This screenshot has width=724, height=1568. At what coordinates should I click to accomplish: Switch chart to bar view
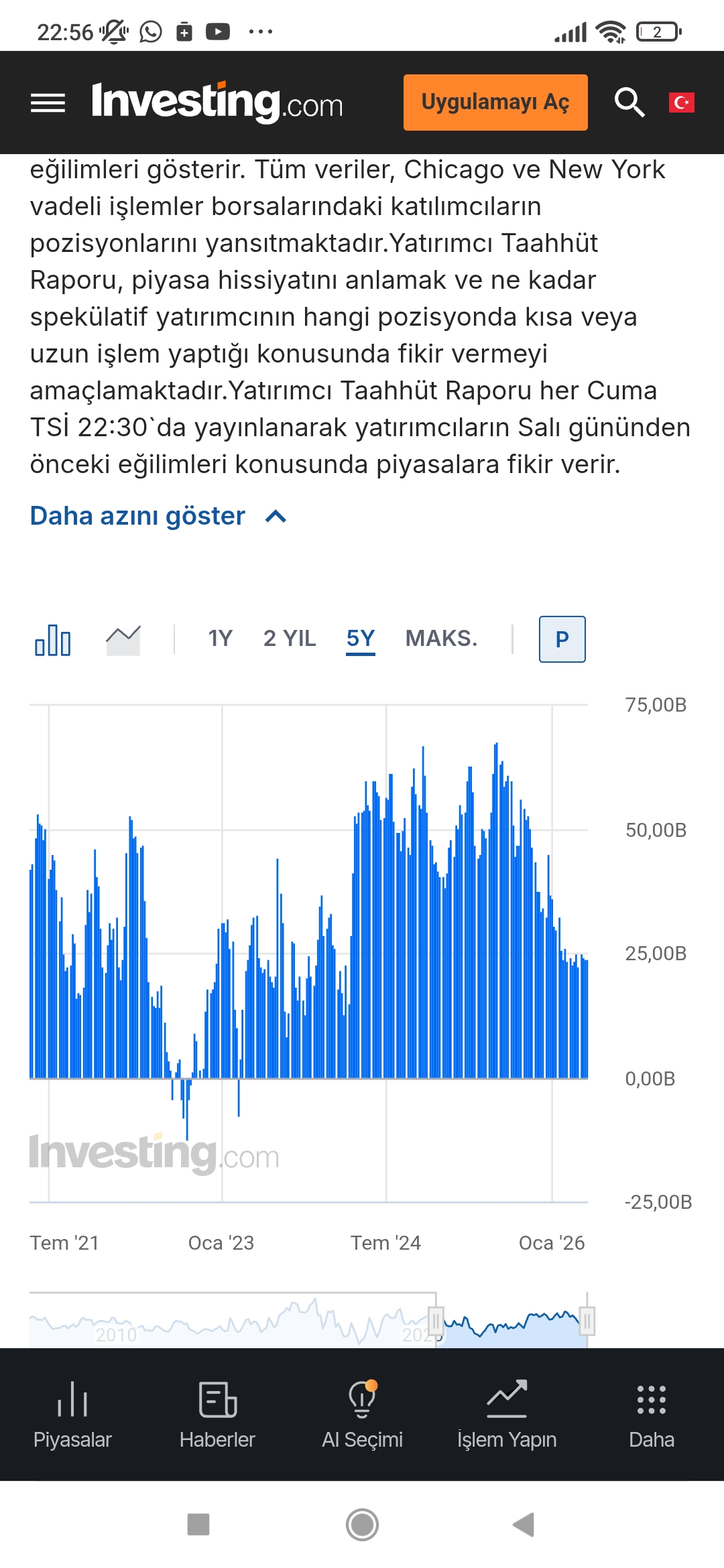pyautogui.click(x=53, y=639)
